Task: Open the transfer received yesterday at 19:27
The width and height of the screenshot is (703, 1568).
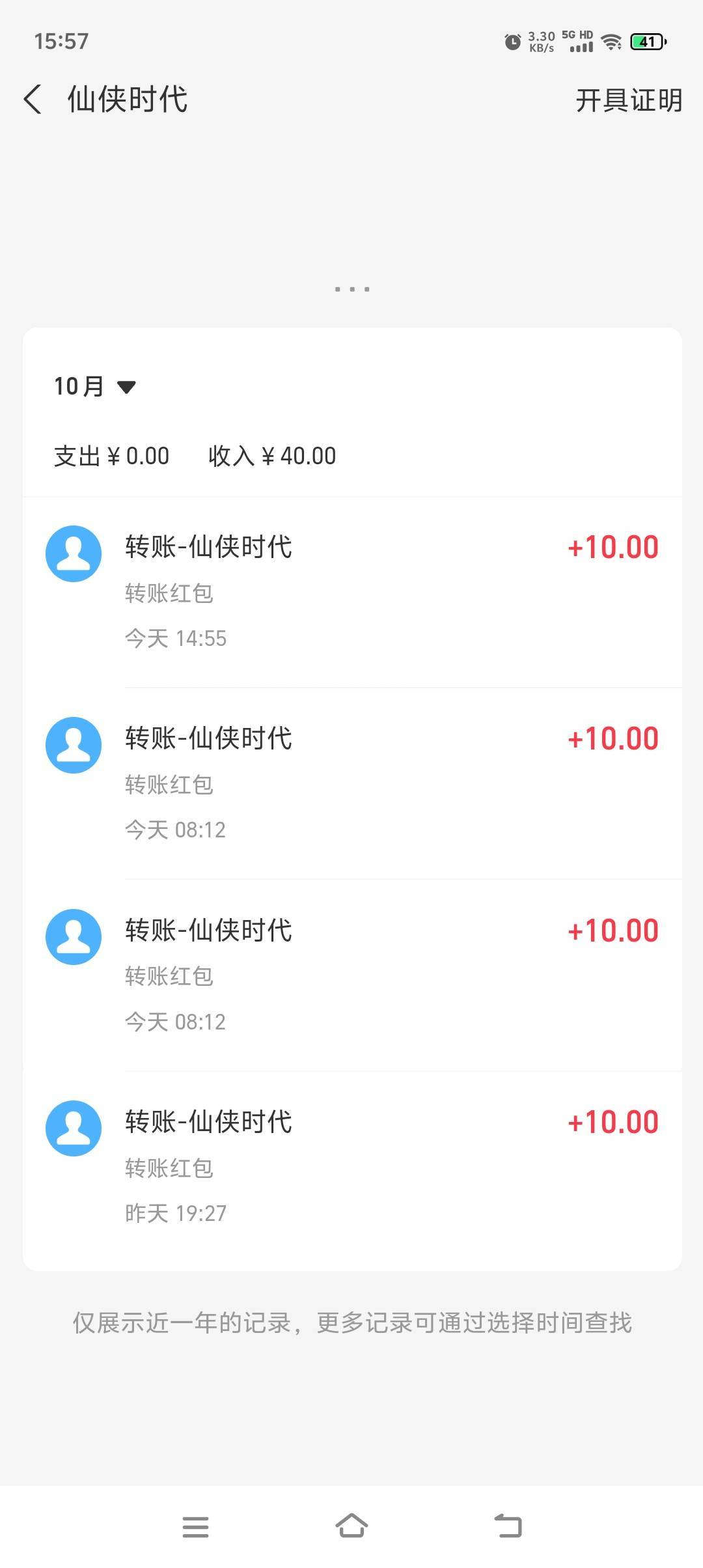Action: pos(351,1167)
